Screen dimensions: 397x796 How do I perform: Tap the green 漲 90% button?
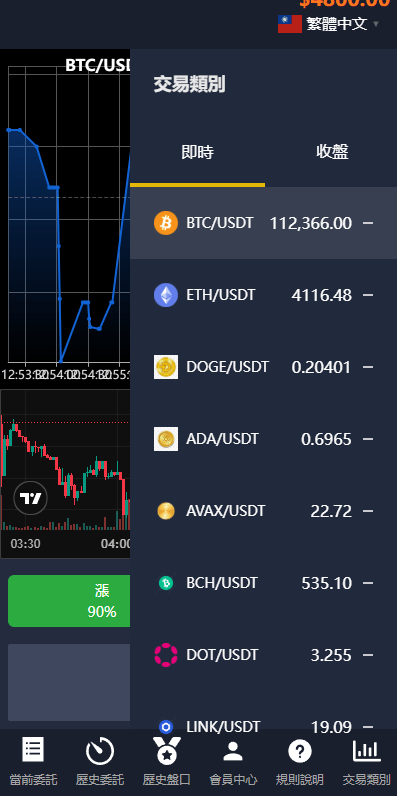[x=70, y=601]
